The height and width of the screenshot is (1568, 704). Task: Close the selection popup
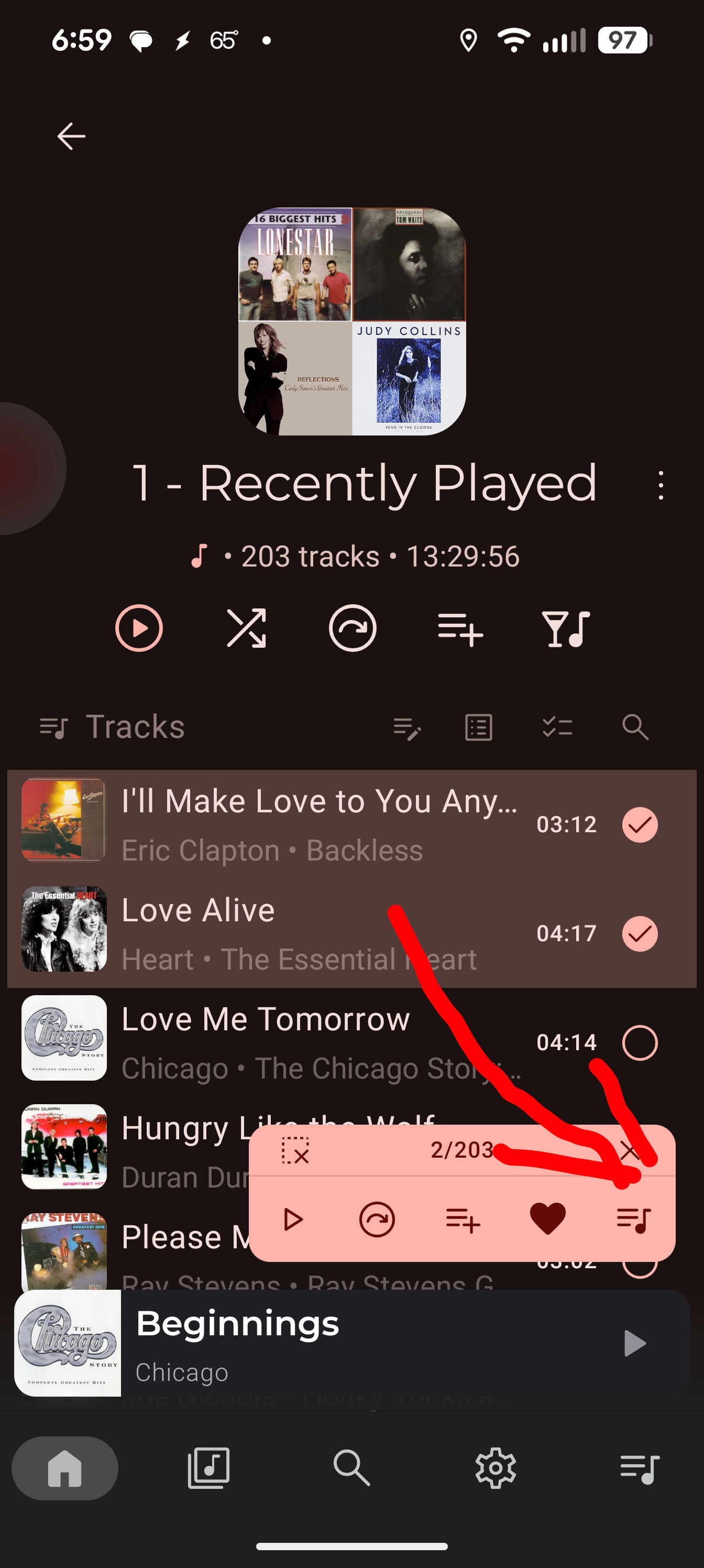[x=629, y=1150]
